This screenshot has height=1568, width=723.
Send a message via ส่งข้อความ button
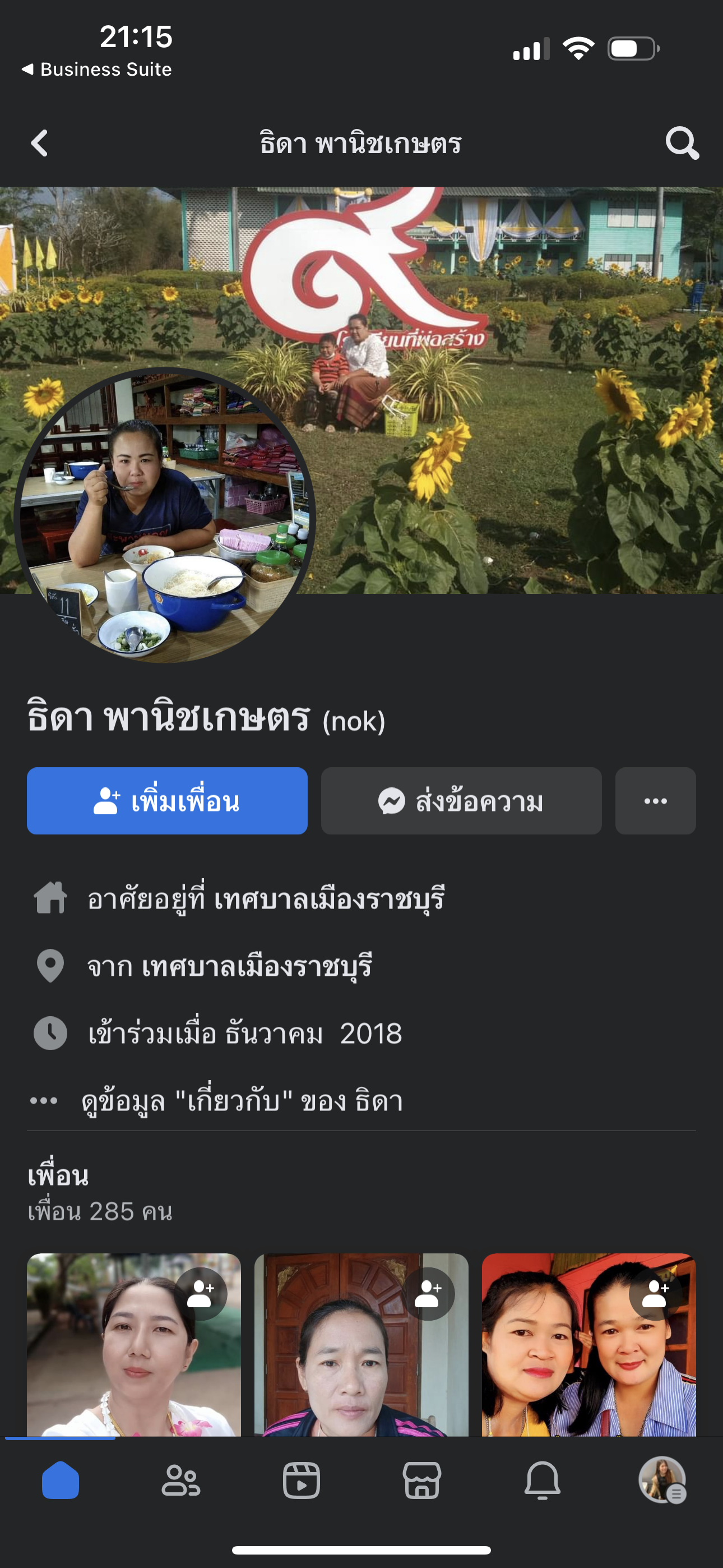point(461,800)
